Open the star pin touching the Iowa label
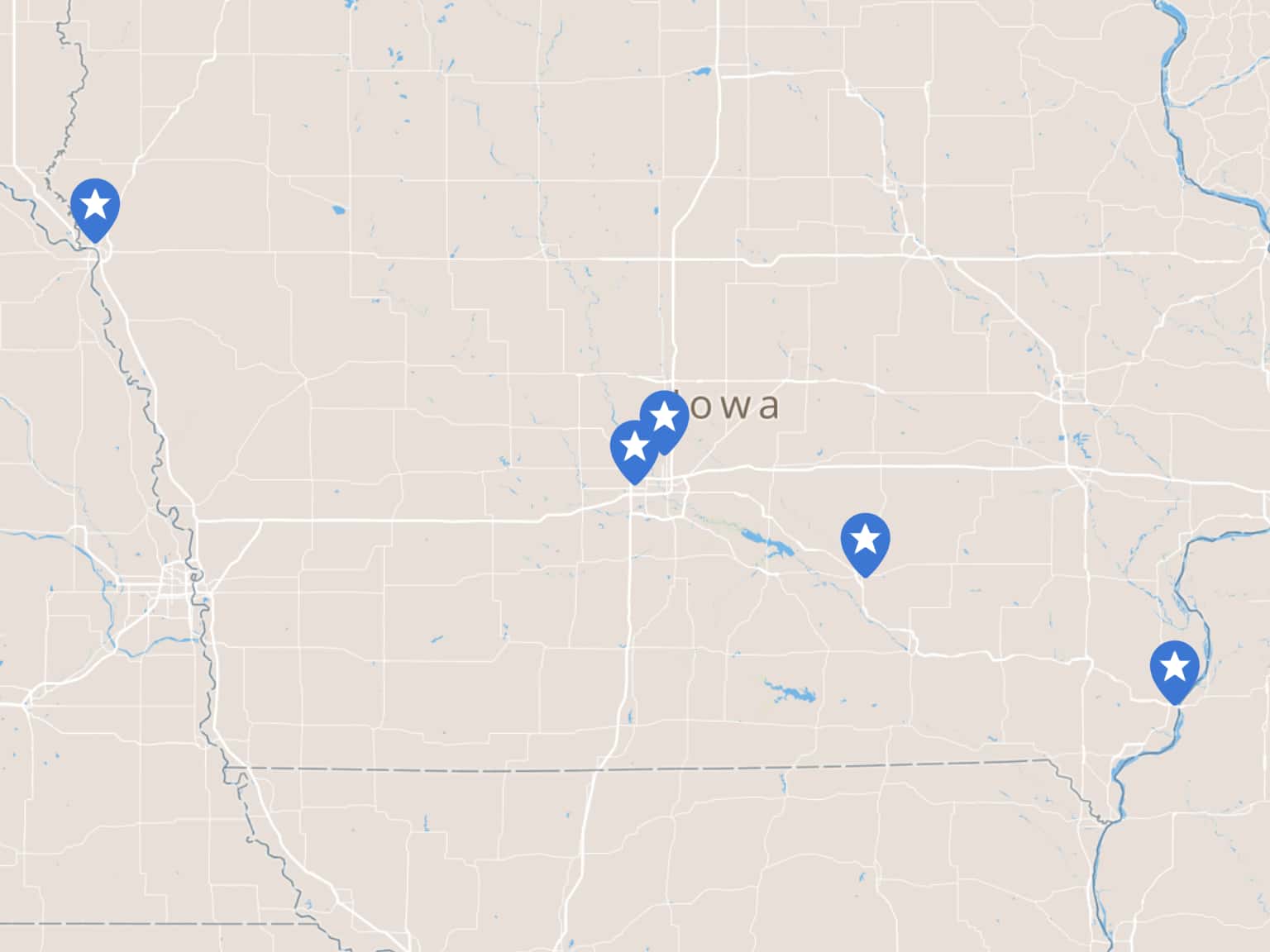Viewport: 1270px width, 952px height. (x=664, y=418)
